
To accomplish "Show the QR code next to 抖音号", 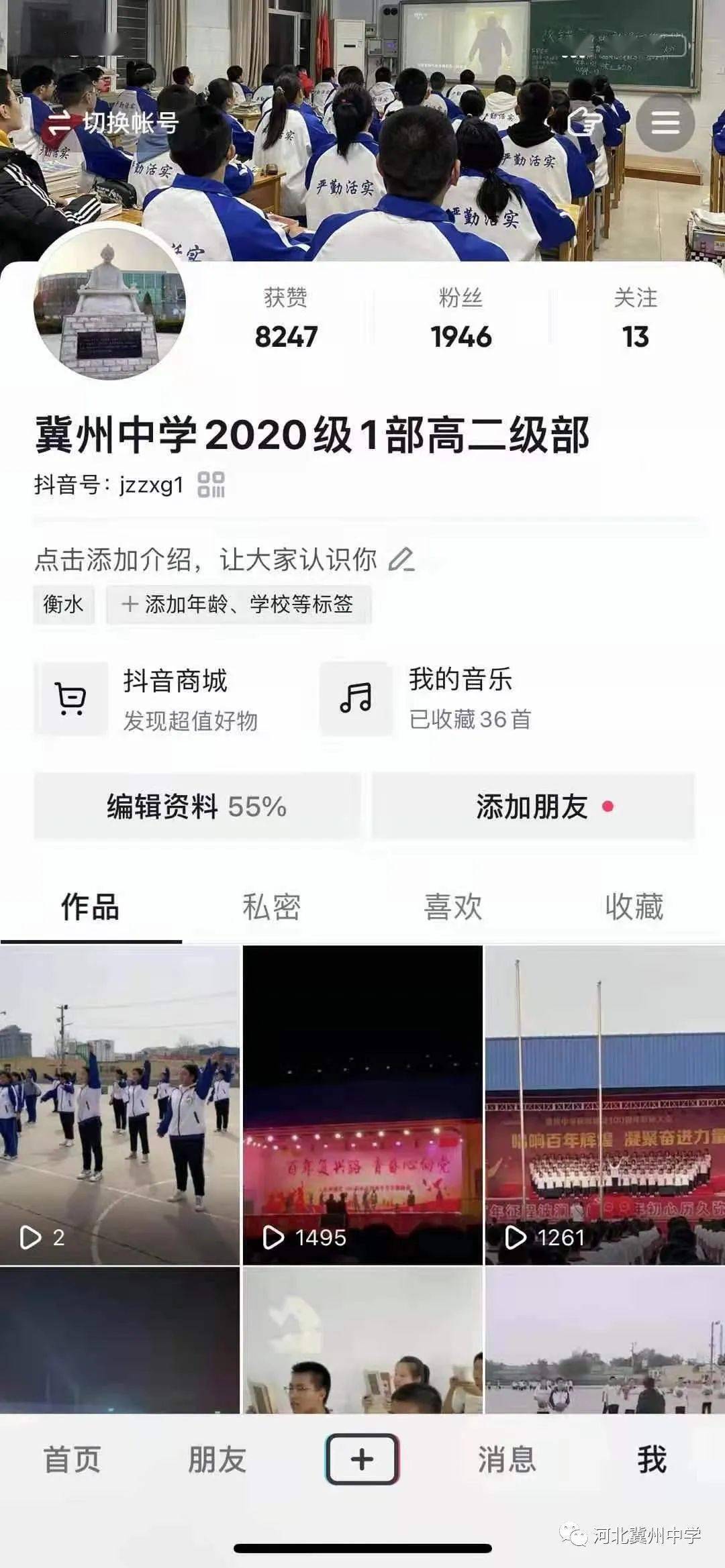I will click(211, 484).
